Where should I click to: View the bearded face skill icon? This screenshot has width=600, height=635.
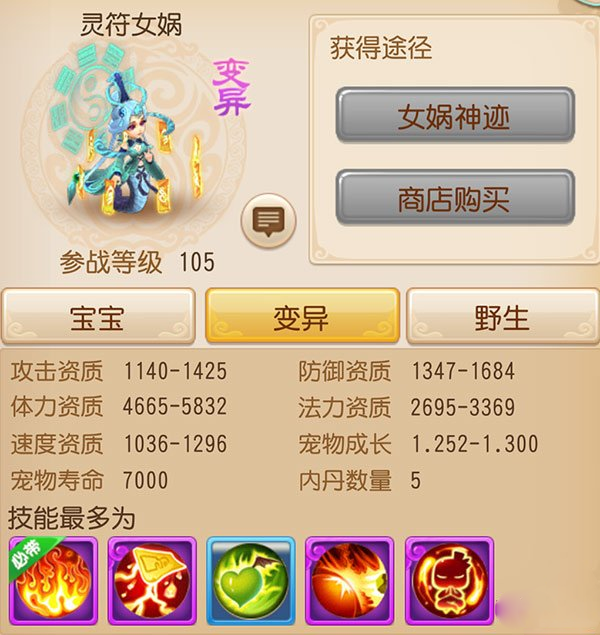pos(449,583)
